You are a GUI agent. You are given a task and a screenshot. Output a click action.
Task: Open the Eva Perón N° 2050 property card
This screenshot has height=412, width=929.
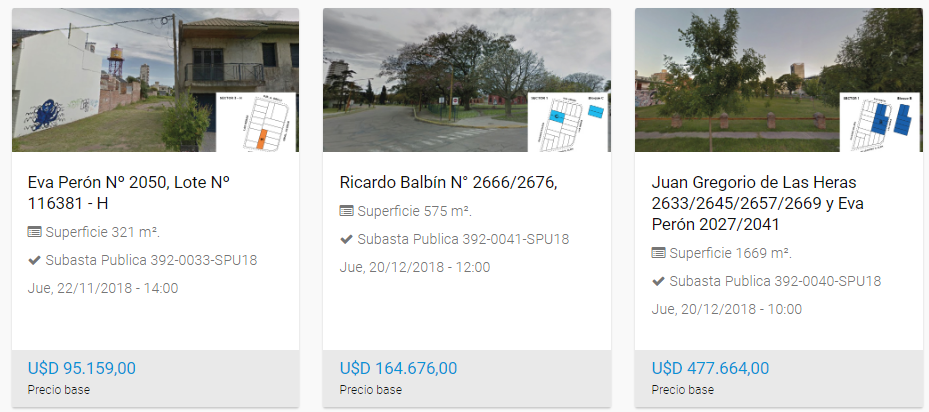(x=128, y=192)
